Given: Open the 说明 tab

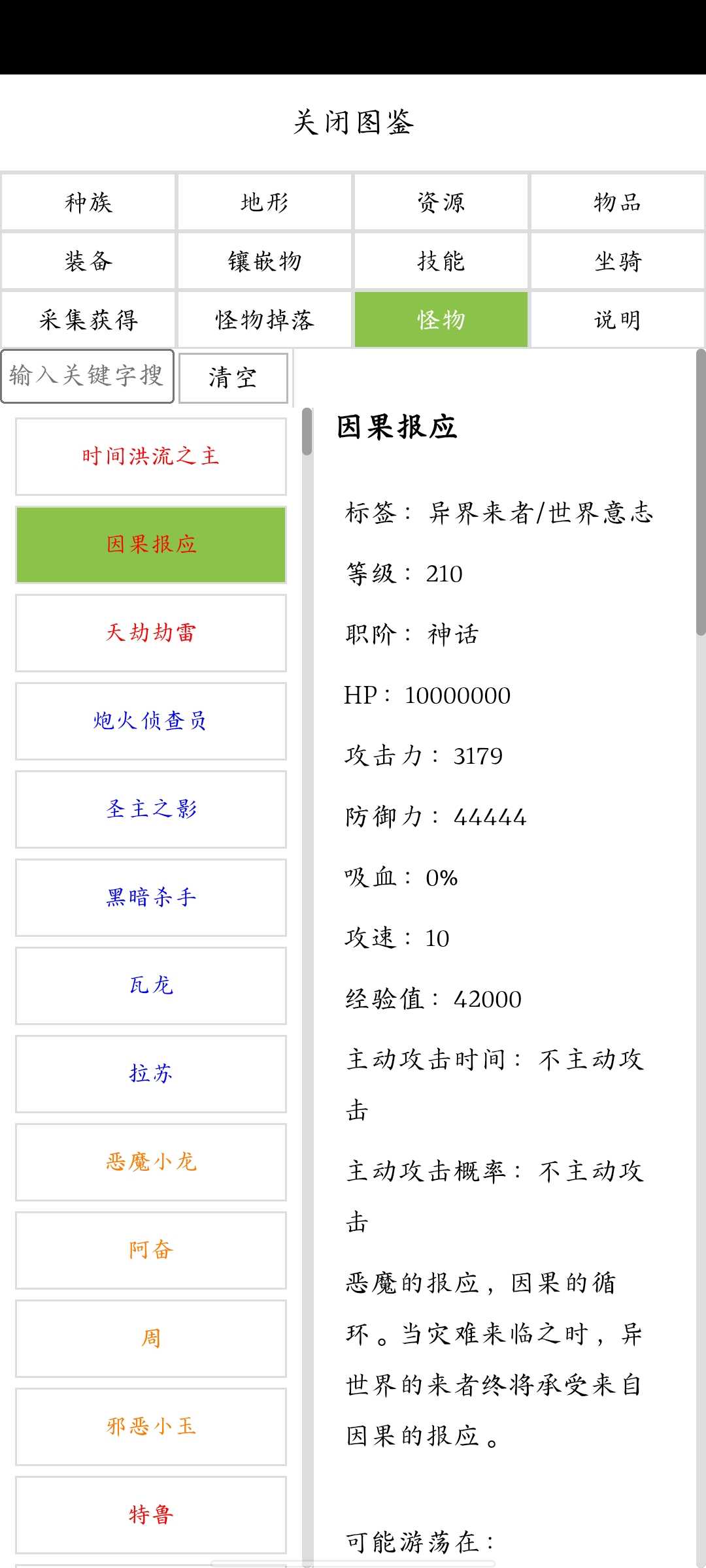Looking at the screenshot, I should 618,319.
